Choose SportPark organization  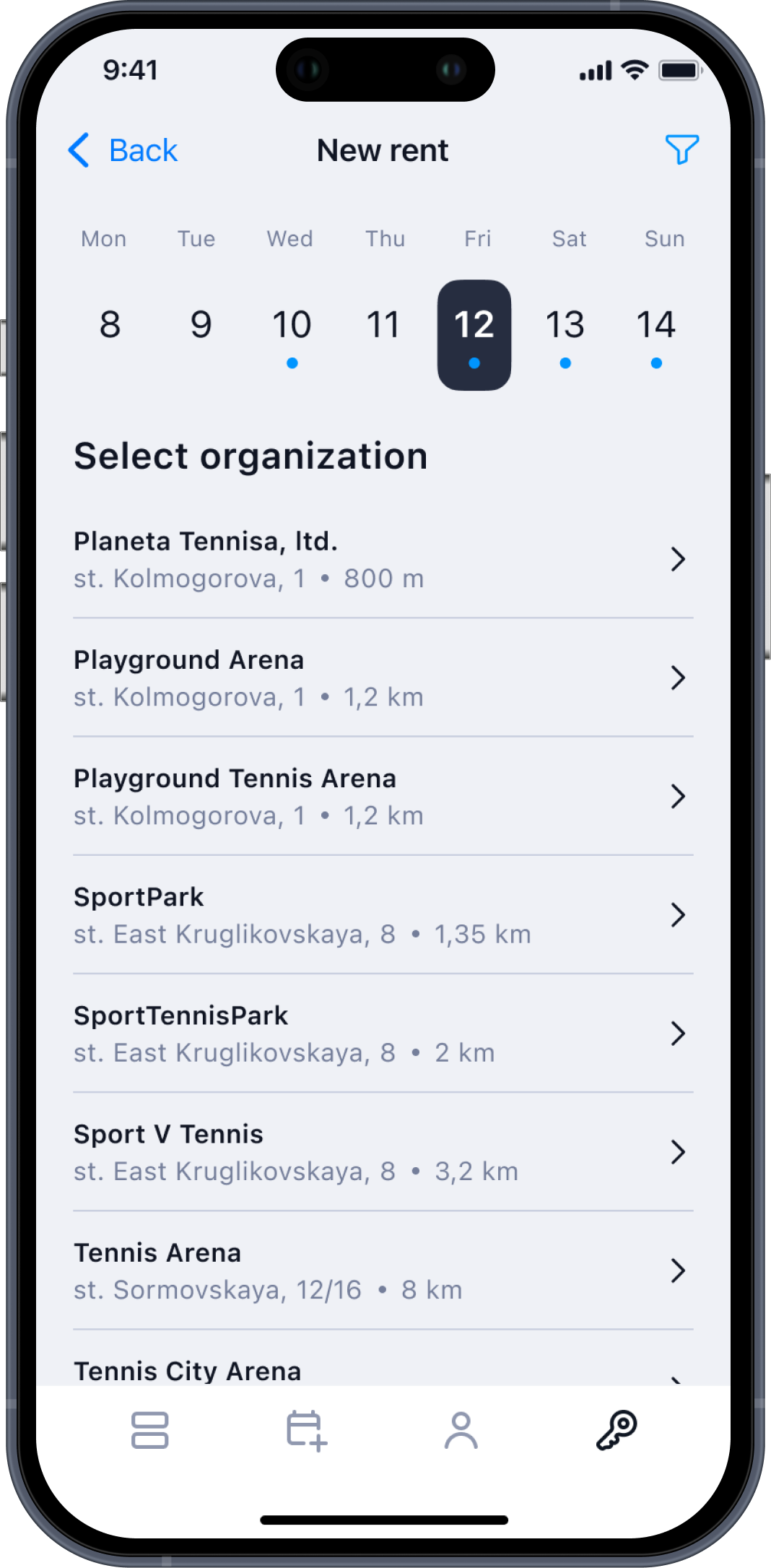(383, 914)
